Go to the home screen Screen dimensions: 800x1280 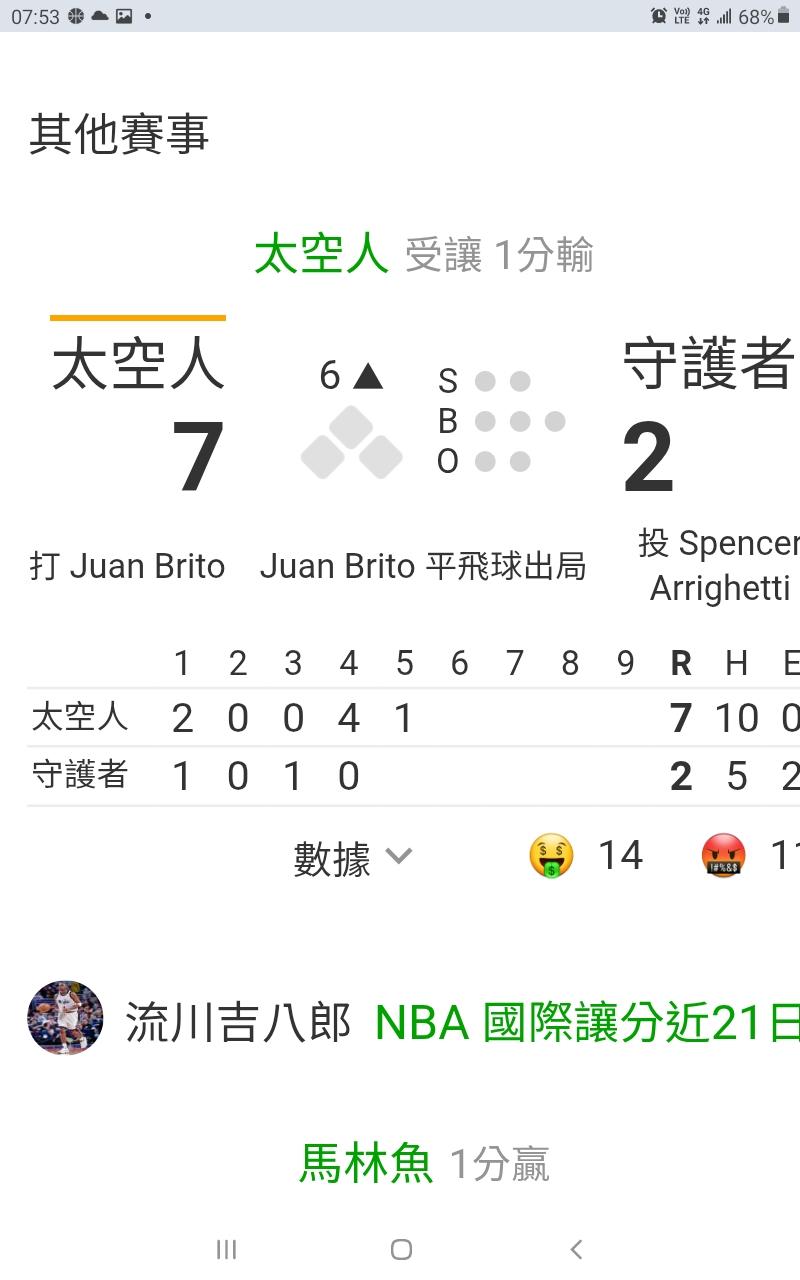[401, 1249]
